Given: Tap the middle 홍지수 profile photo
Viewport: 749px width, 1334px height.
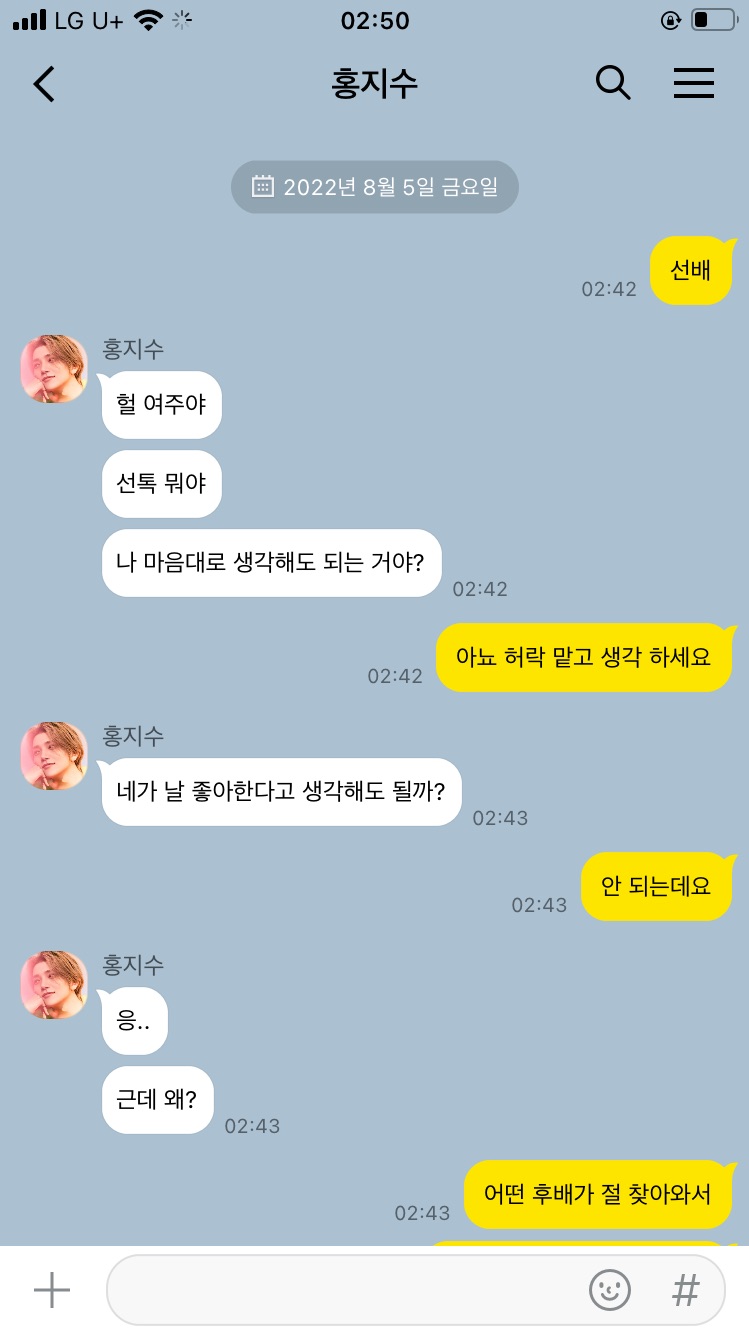Looking at the screenshot, I should point(53,756).
